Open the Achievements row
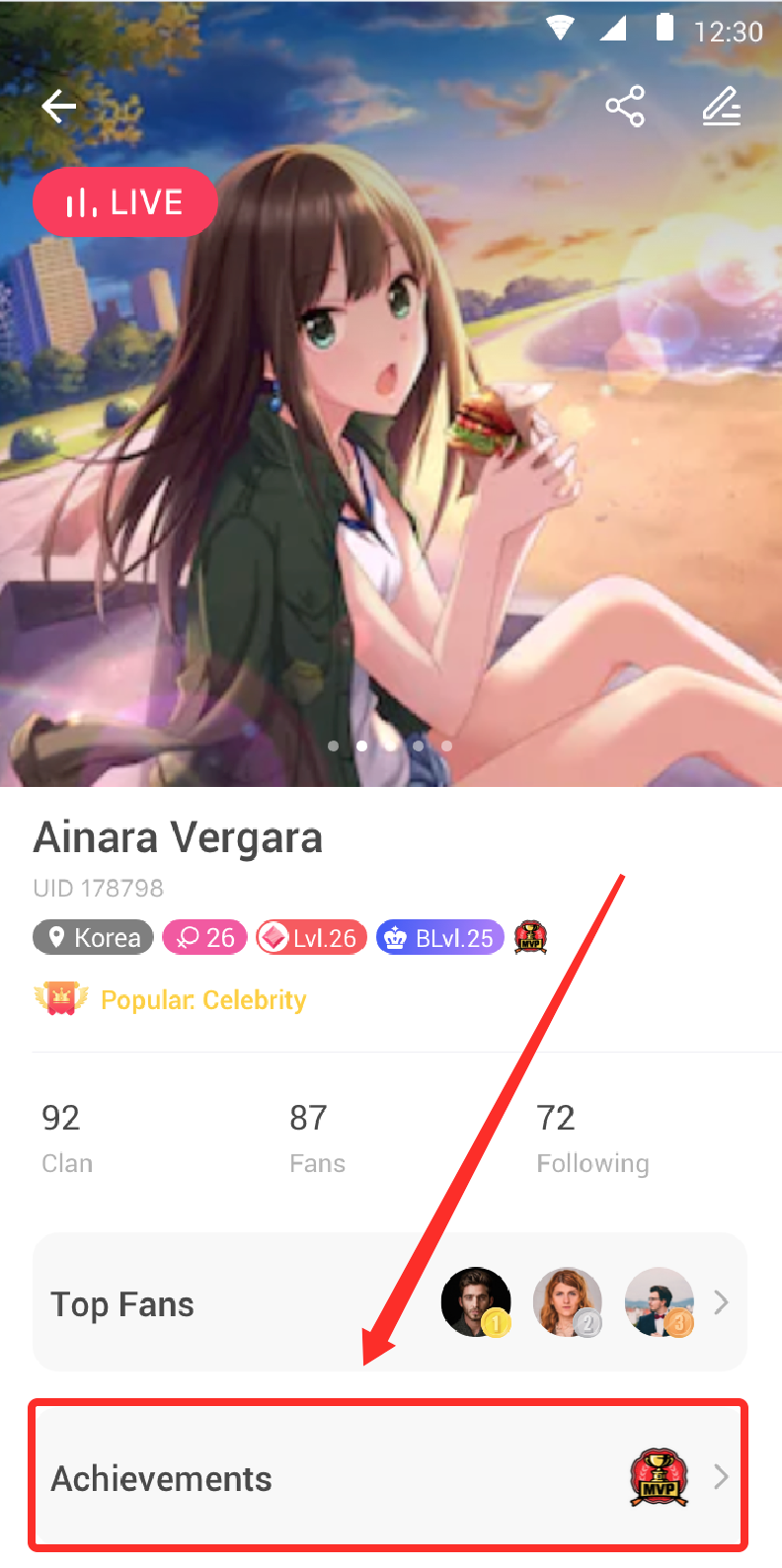 click(387, 1477)
